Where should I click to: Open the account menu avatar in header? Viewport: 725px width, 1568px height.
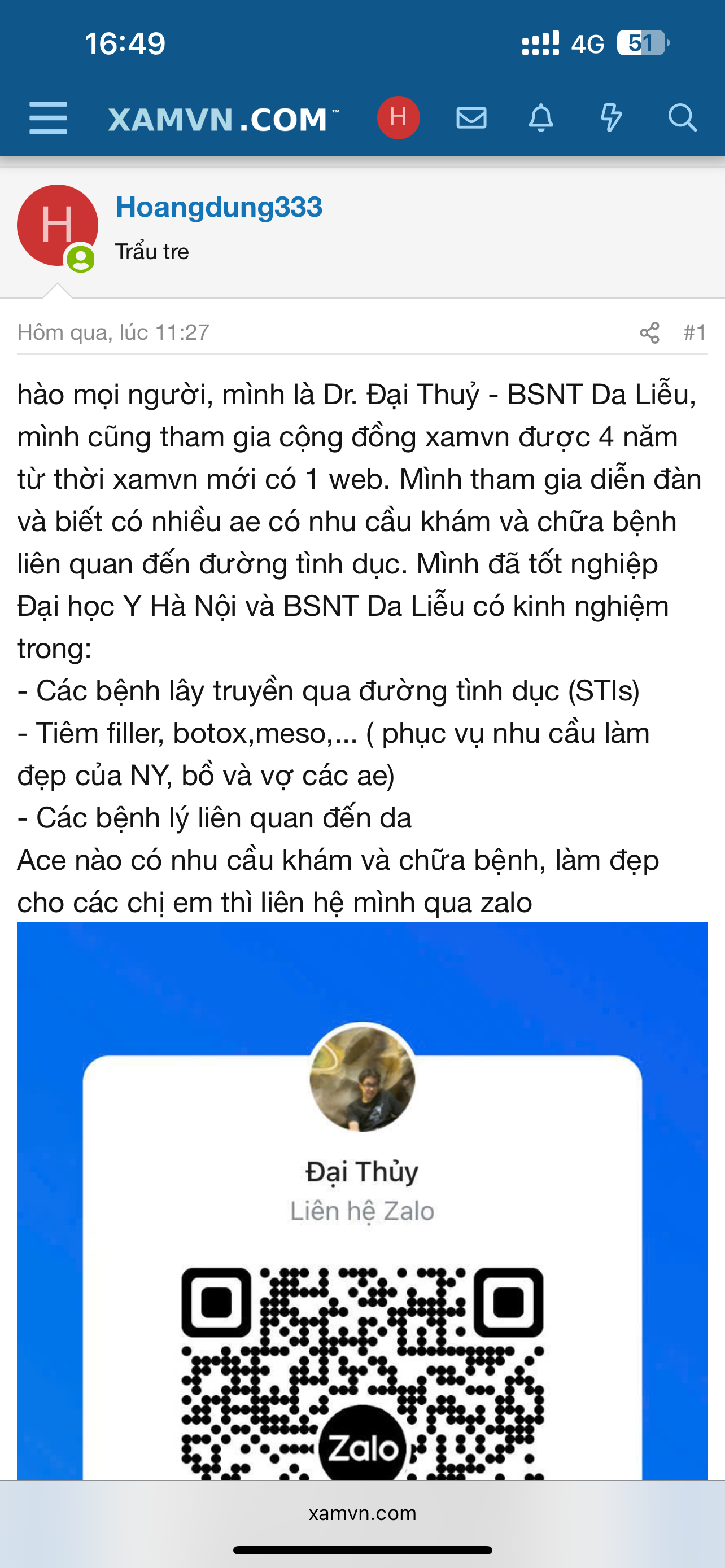click(398, 117)
